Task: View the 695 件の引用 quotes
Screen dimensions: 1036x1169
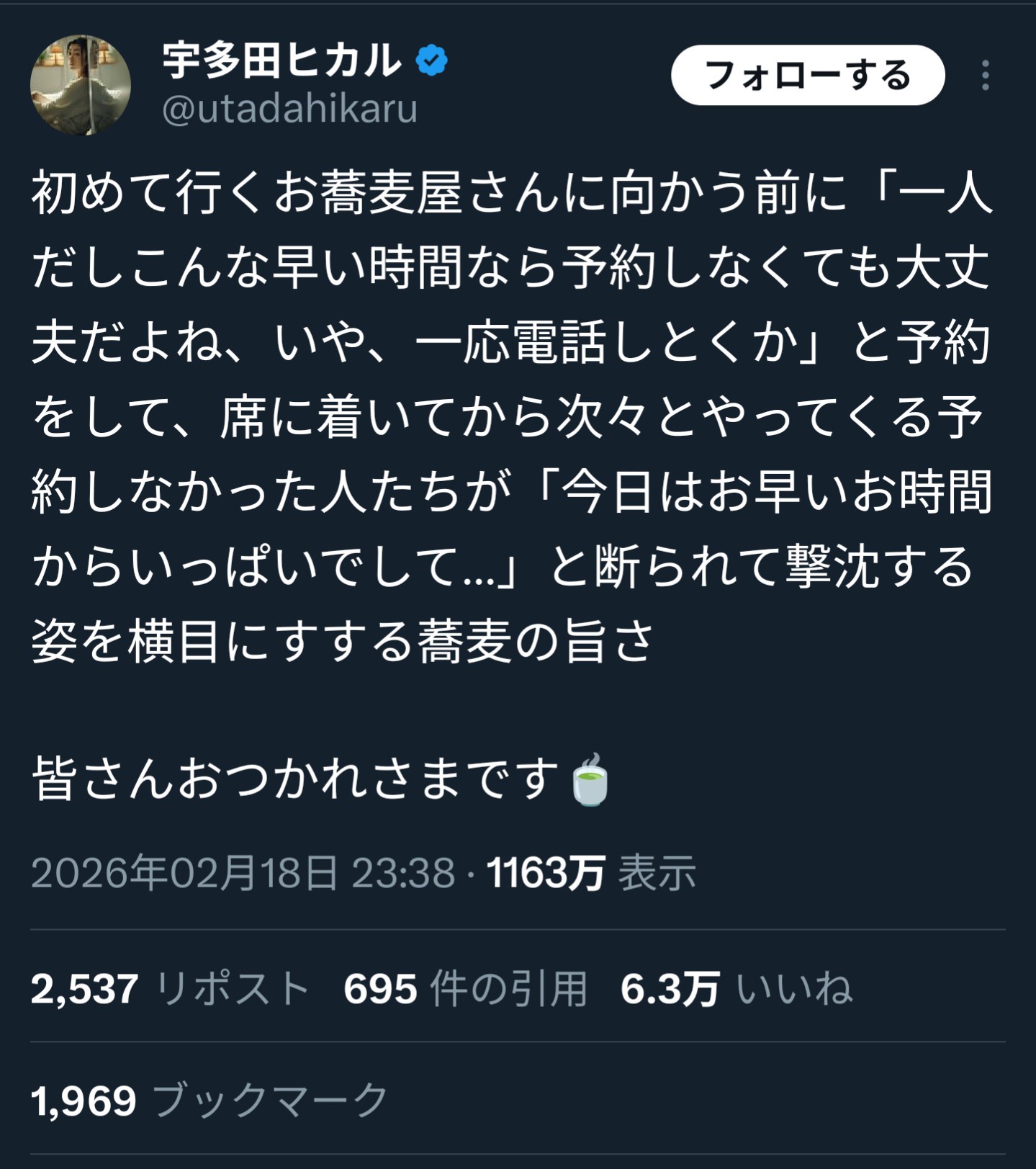Action: pos(466,988)
